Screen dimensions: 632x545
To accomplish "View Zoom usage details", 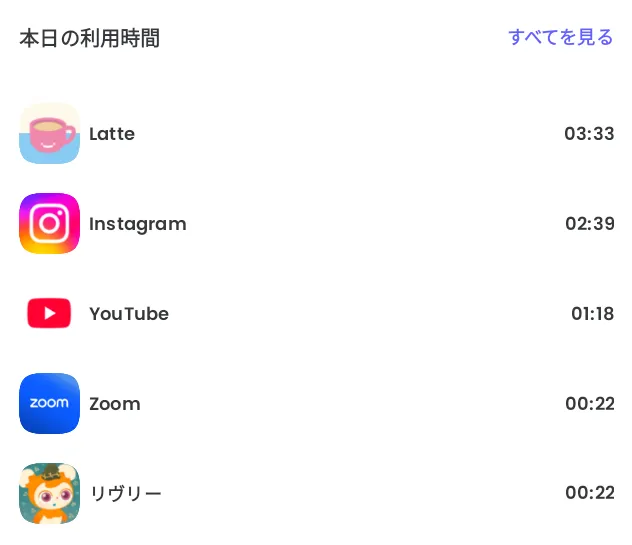I will 316,404.
